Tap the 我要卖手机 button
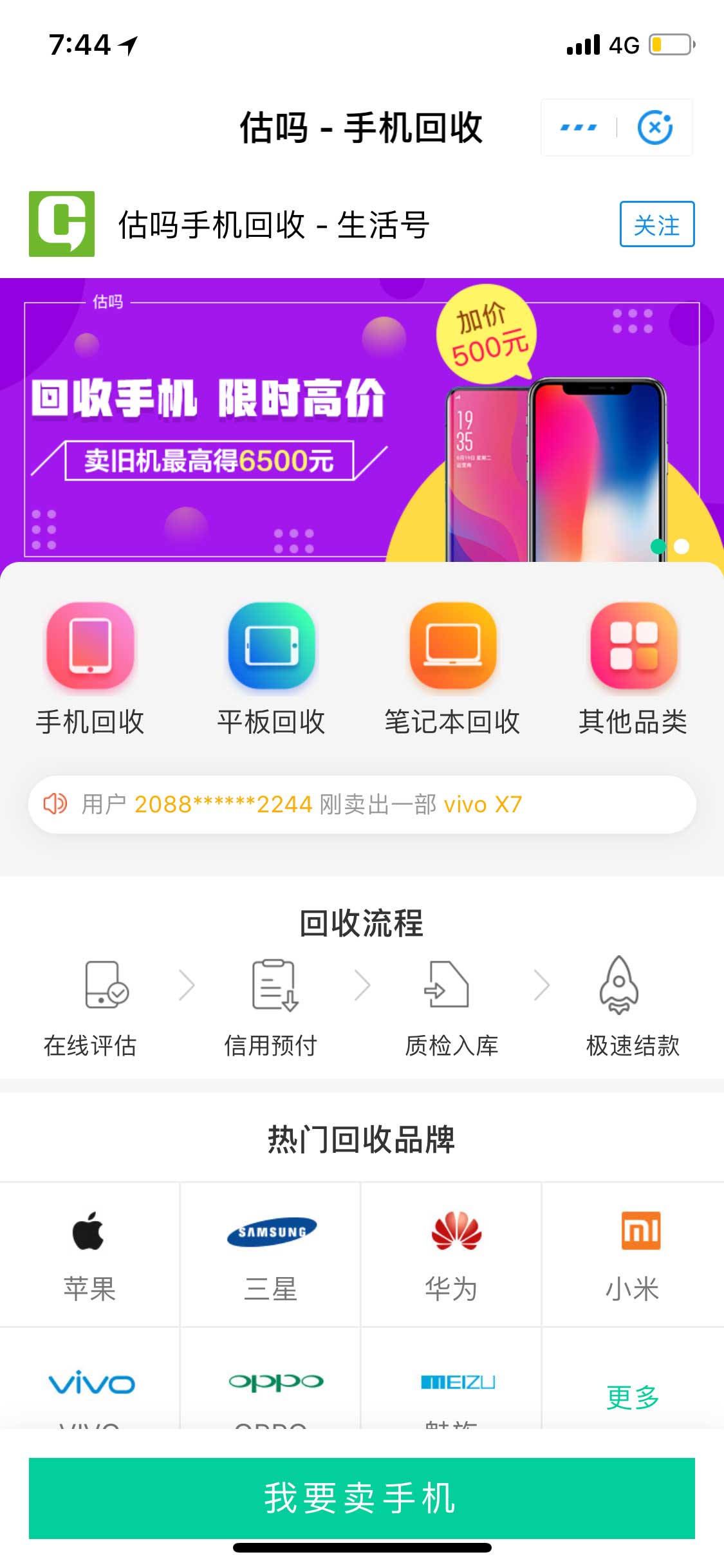 click(x=362, y=1498)
